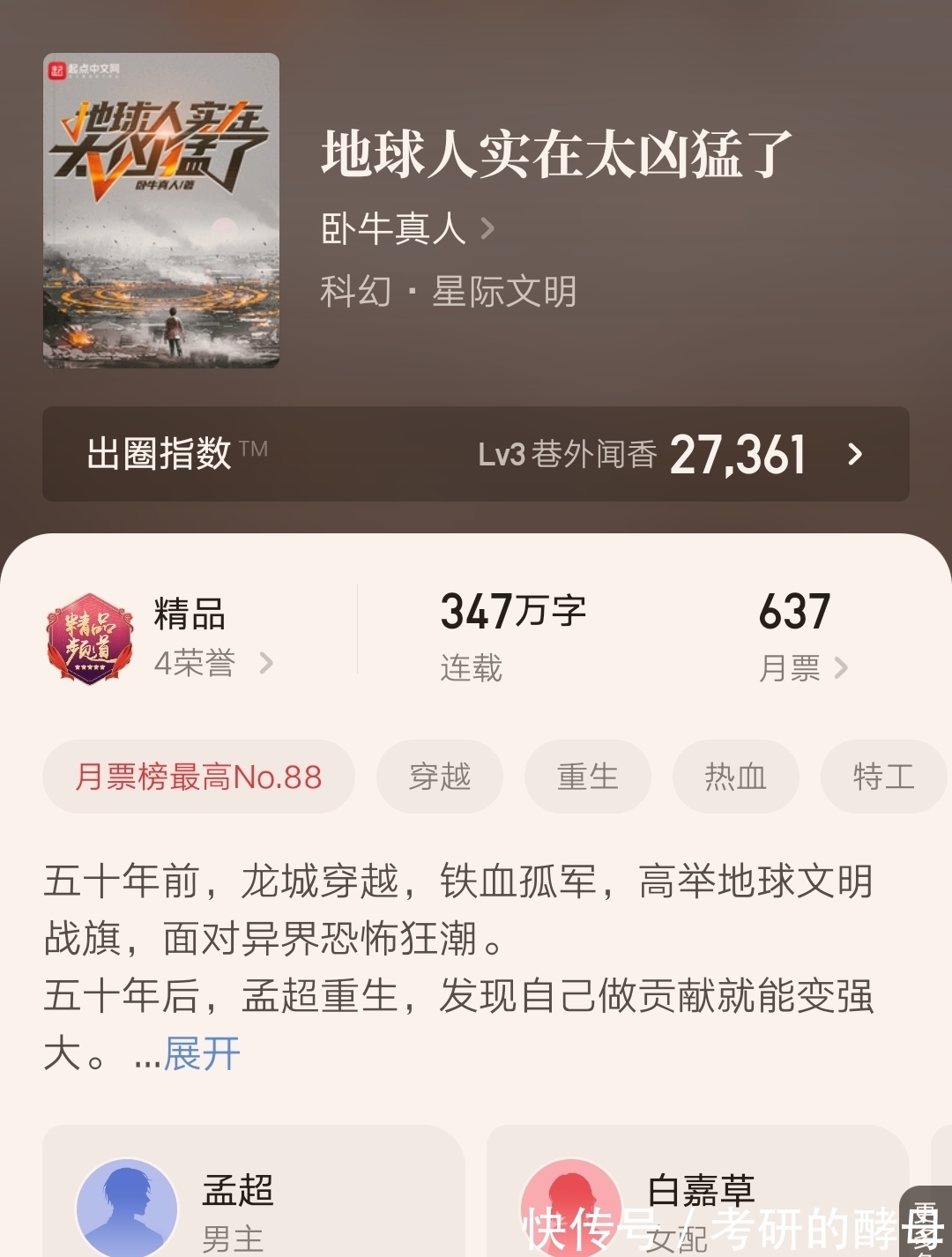This screenshot has width=952, height=1257.
Task: Open the 月票榜最高No.88 ranking badge
Action: [x=198, y=777]
